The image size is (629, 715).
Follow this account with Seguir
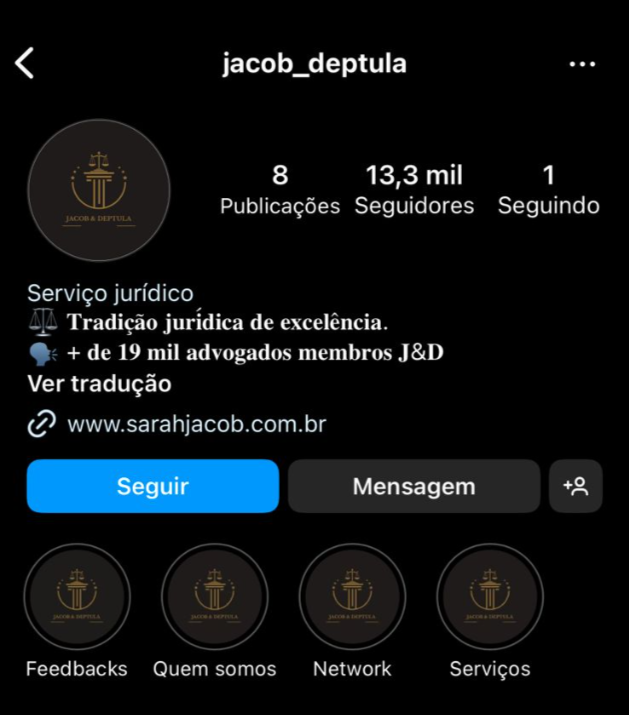[x=153, y=487]
